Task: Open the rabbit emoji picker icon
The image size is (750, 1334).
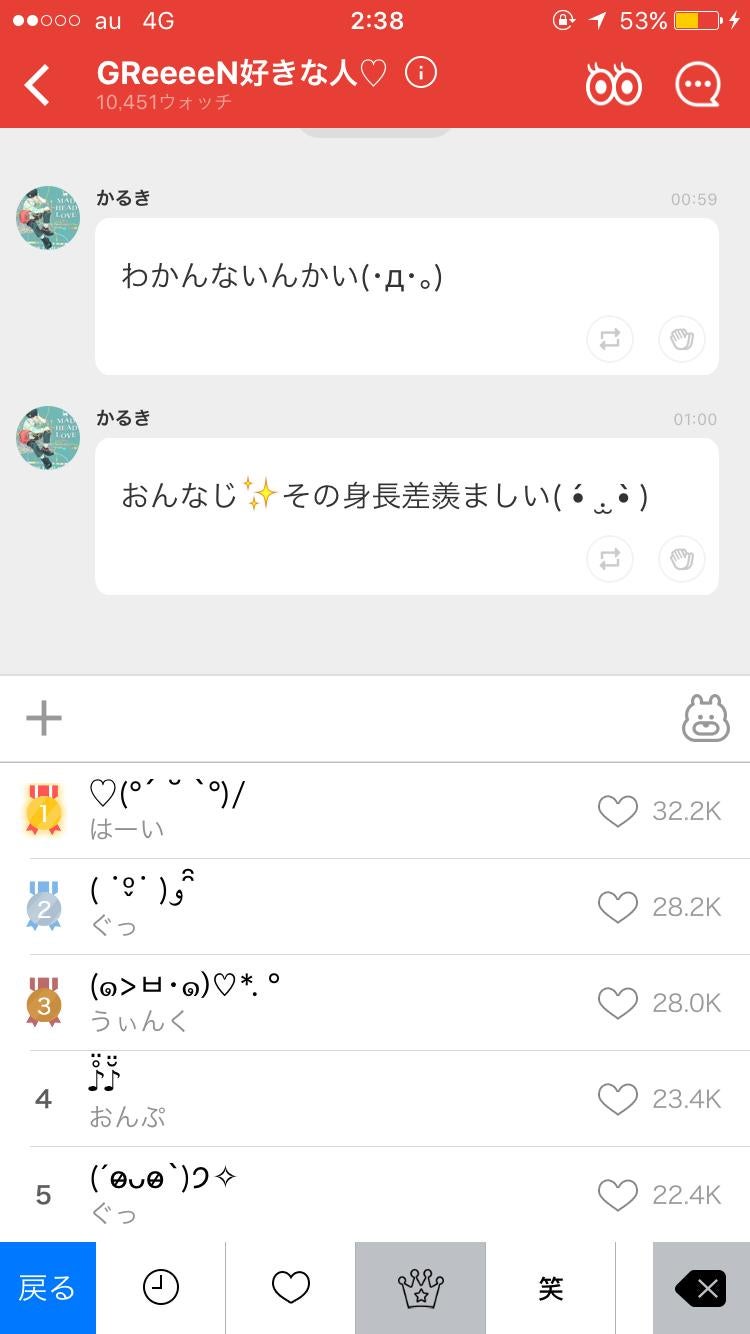Action: 705,718
